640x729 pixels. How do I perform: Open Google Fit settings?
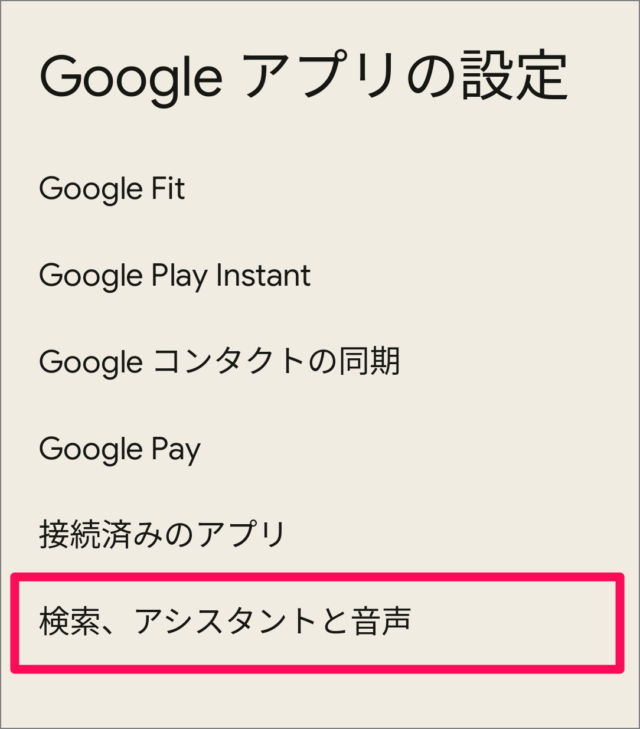(112, 188)
